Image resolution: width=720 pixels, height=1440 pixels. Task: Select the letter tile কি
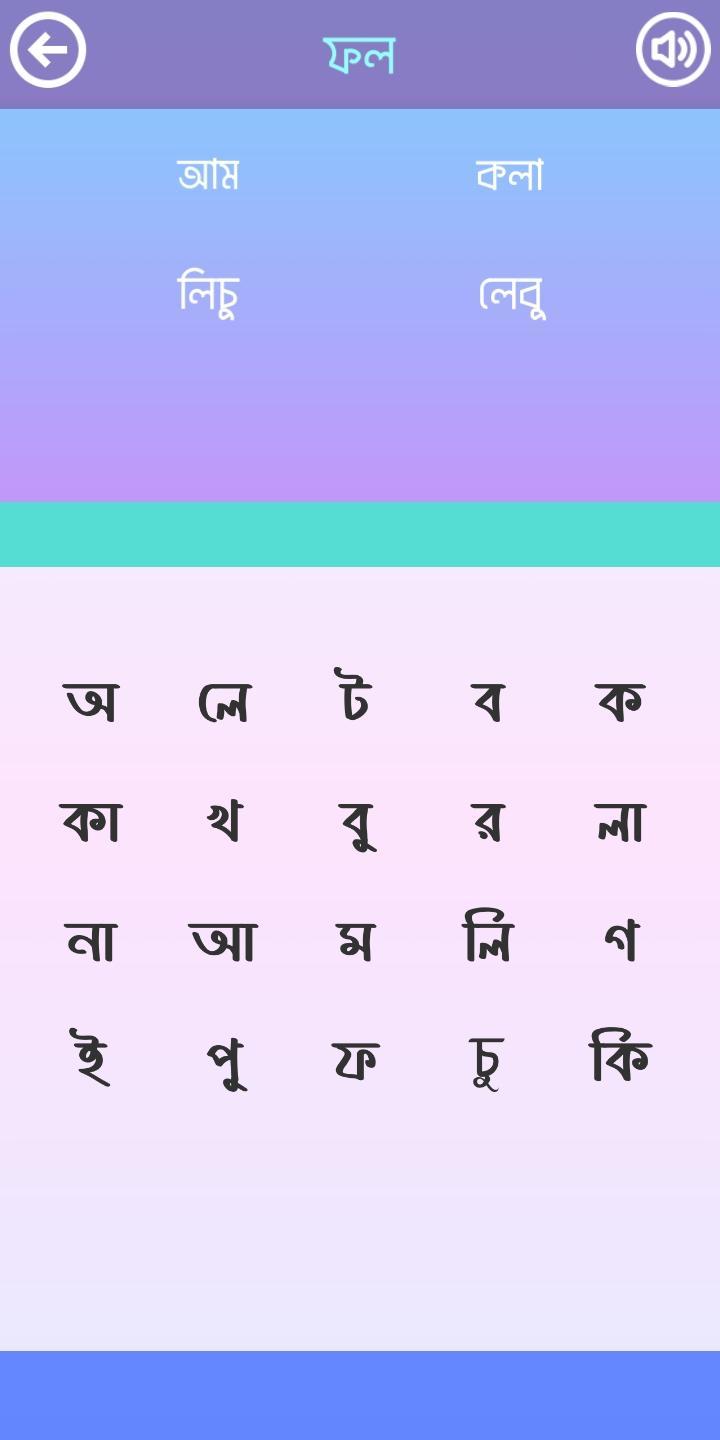(x=620, y=1057)
